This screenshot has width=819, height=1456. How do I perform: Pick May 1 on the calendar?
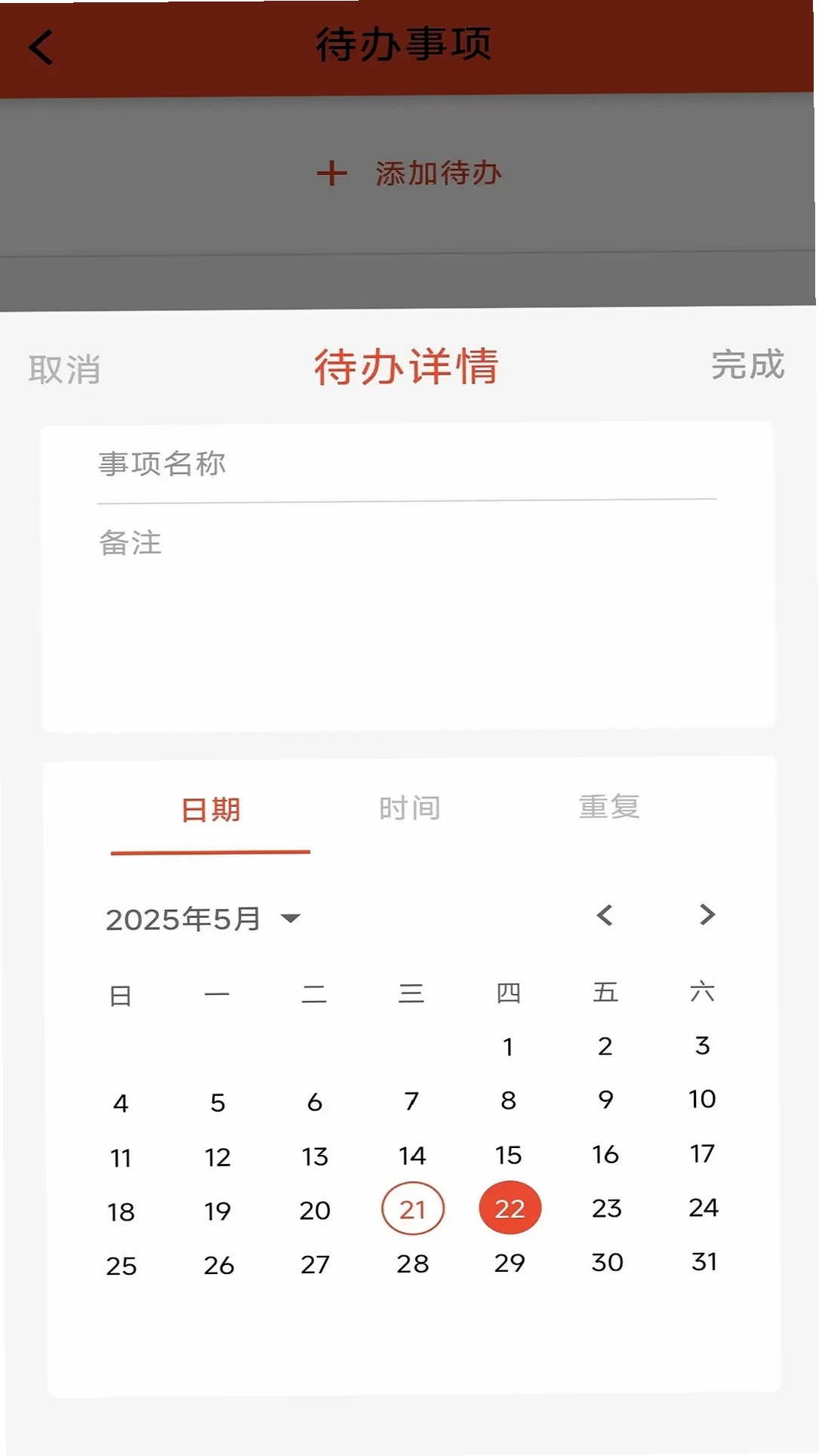[508, 1047]
